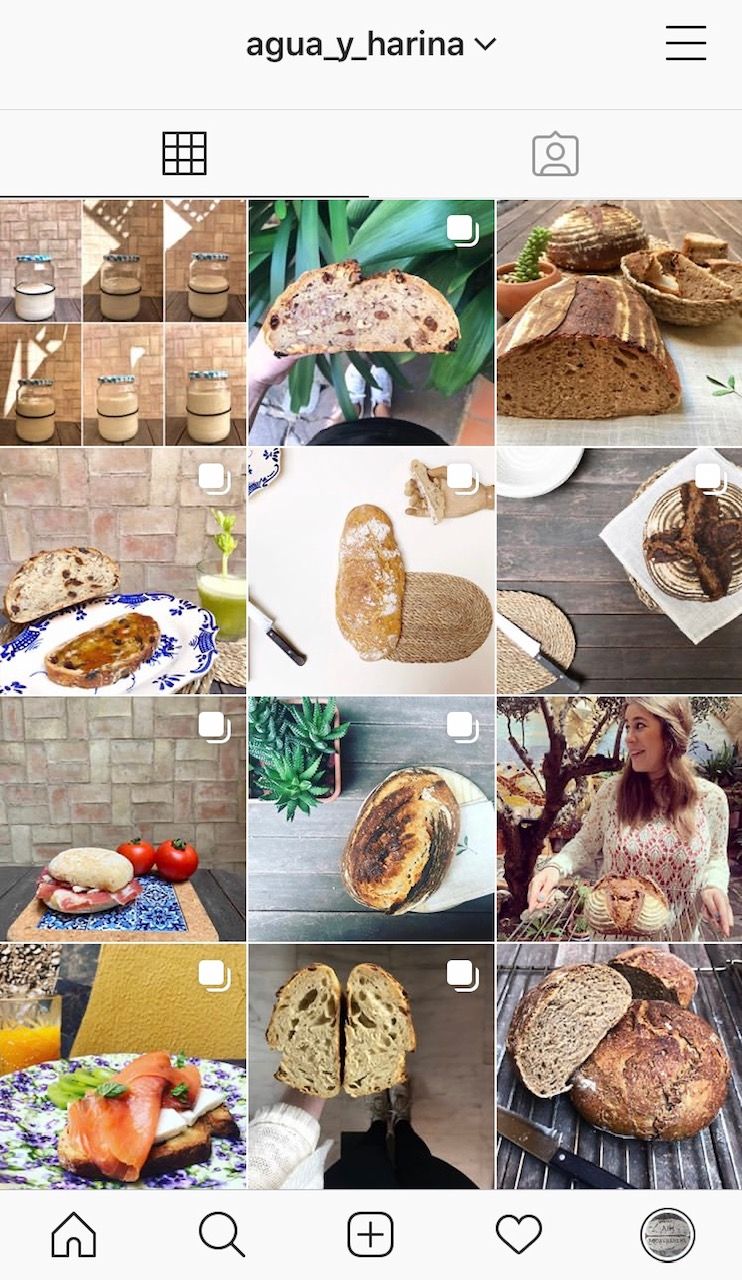This screenshot has width=742, height=1280.
Task: Open the profile avatar tab
Action: pos(667,1235)
